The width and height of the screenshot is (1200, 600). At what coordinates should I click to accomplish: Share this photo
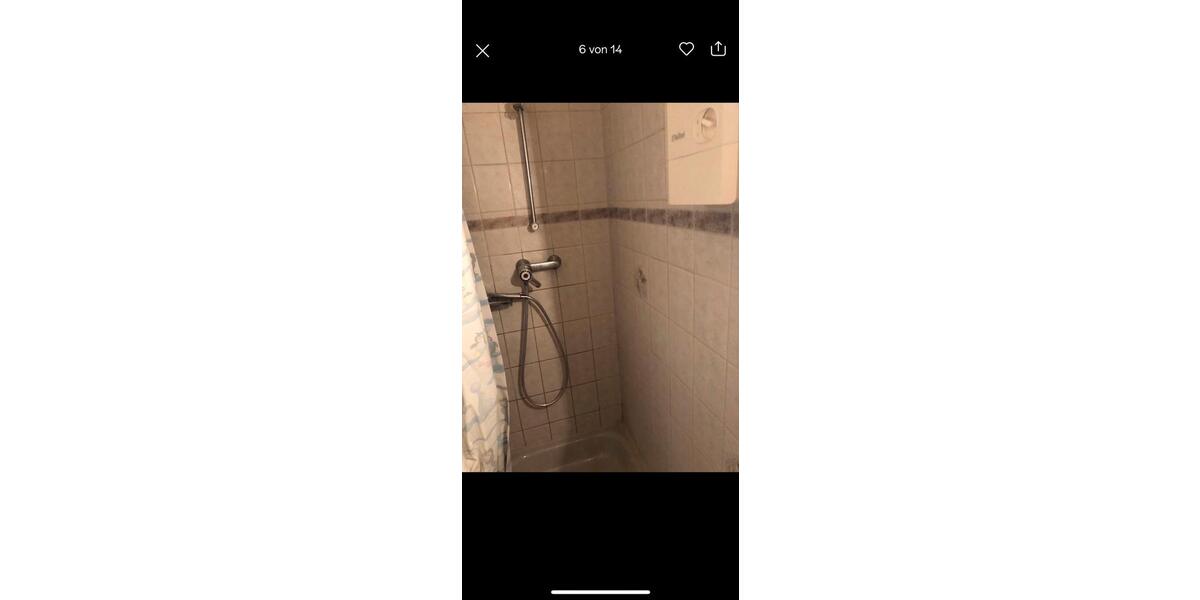tap(718, 49)
